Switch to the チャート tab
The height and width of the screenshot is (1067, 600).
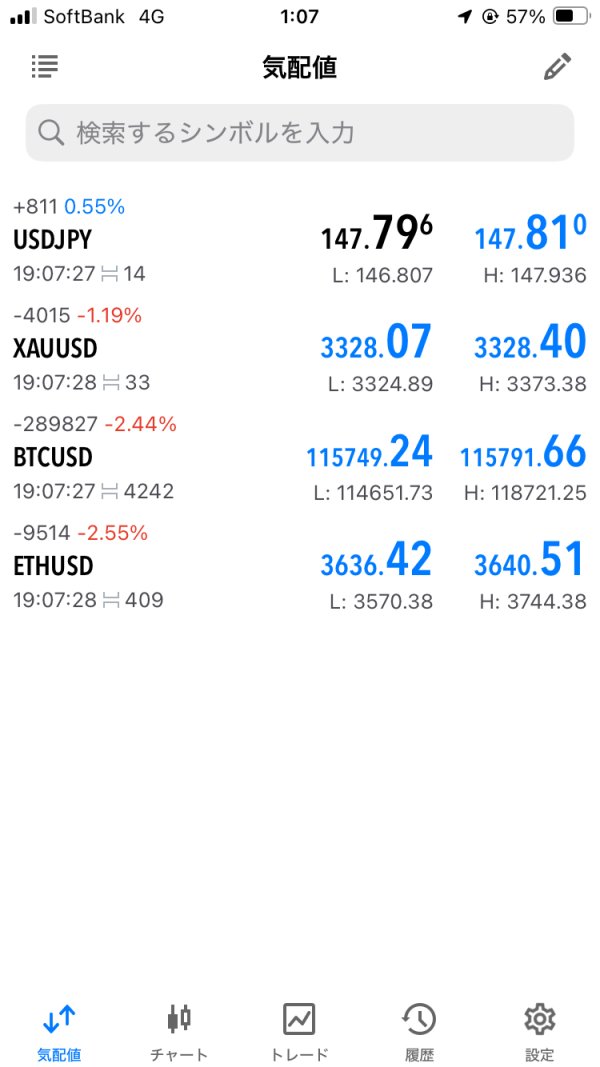pyautogui.click(x=179, y=1031)
